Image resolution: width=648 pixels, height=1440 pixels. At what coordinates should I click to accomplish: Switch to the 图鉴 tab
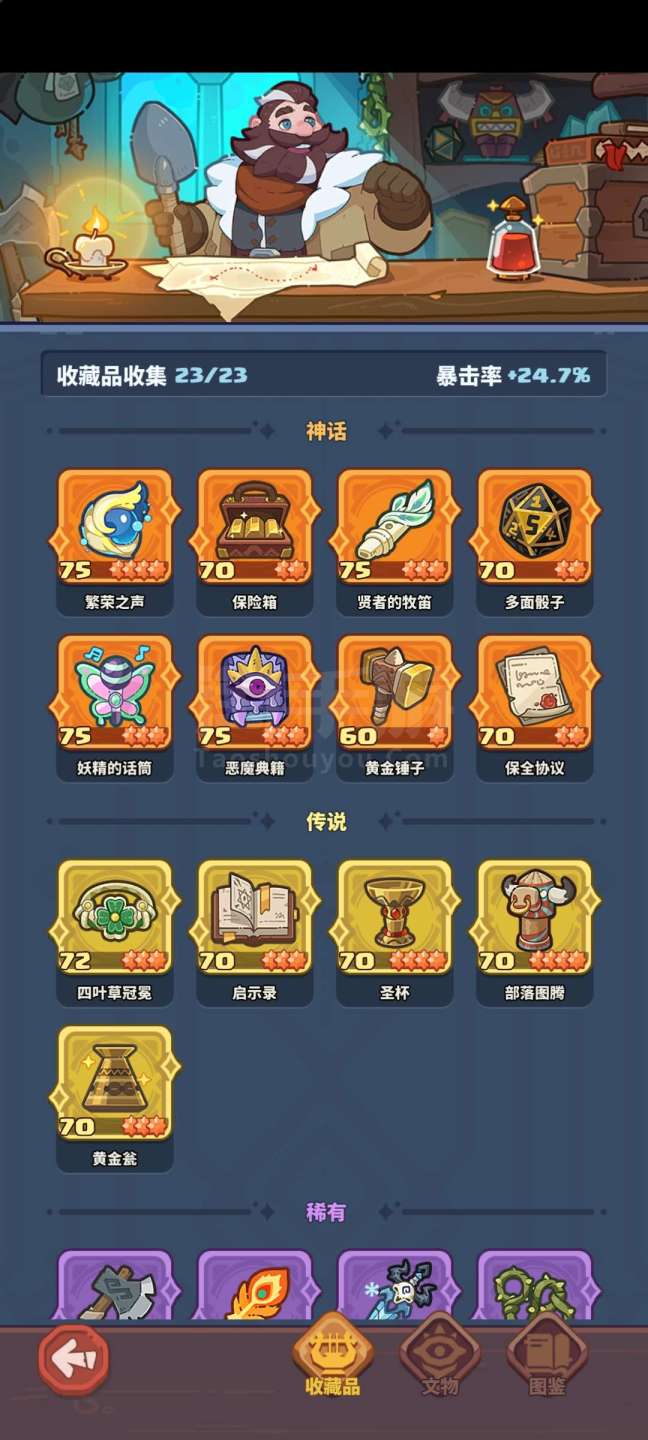pyautogui.click(x=546, y=1357)
